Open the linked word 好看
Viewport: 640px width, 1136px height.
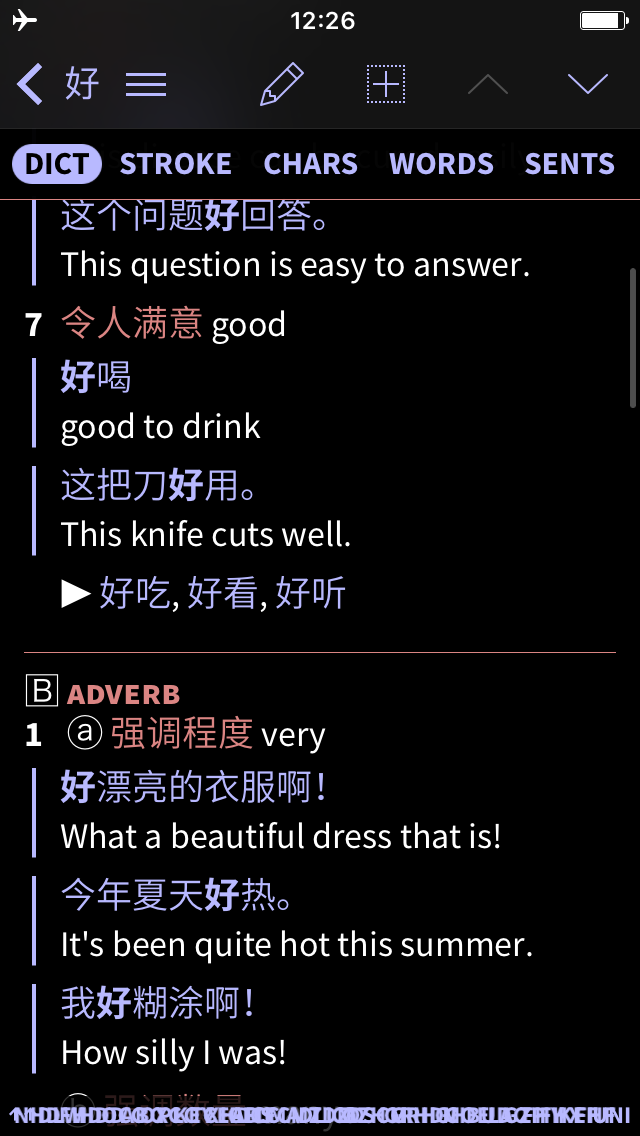point(223,593)
